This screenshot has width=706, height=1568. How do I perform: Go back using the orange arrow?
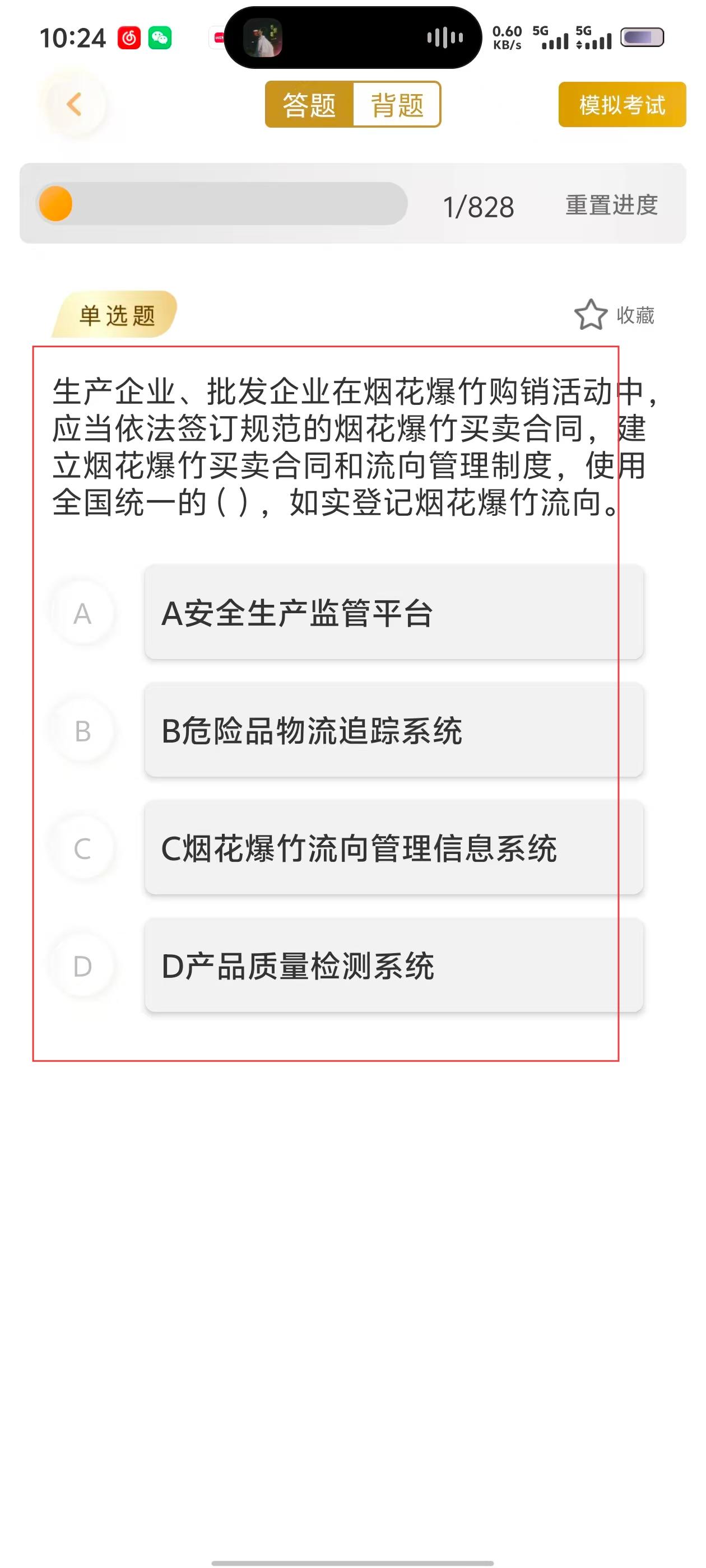75,104
